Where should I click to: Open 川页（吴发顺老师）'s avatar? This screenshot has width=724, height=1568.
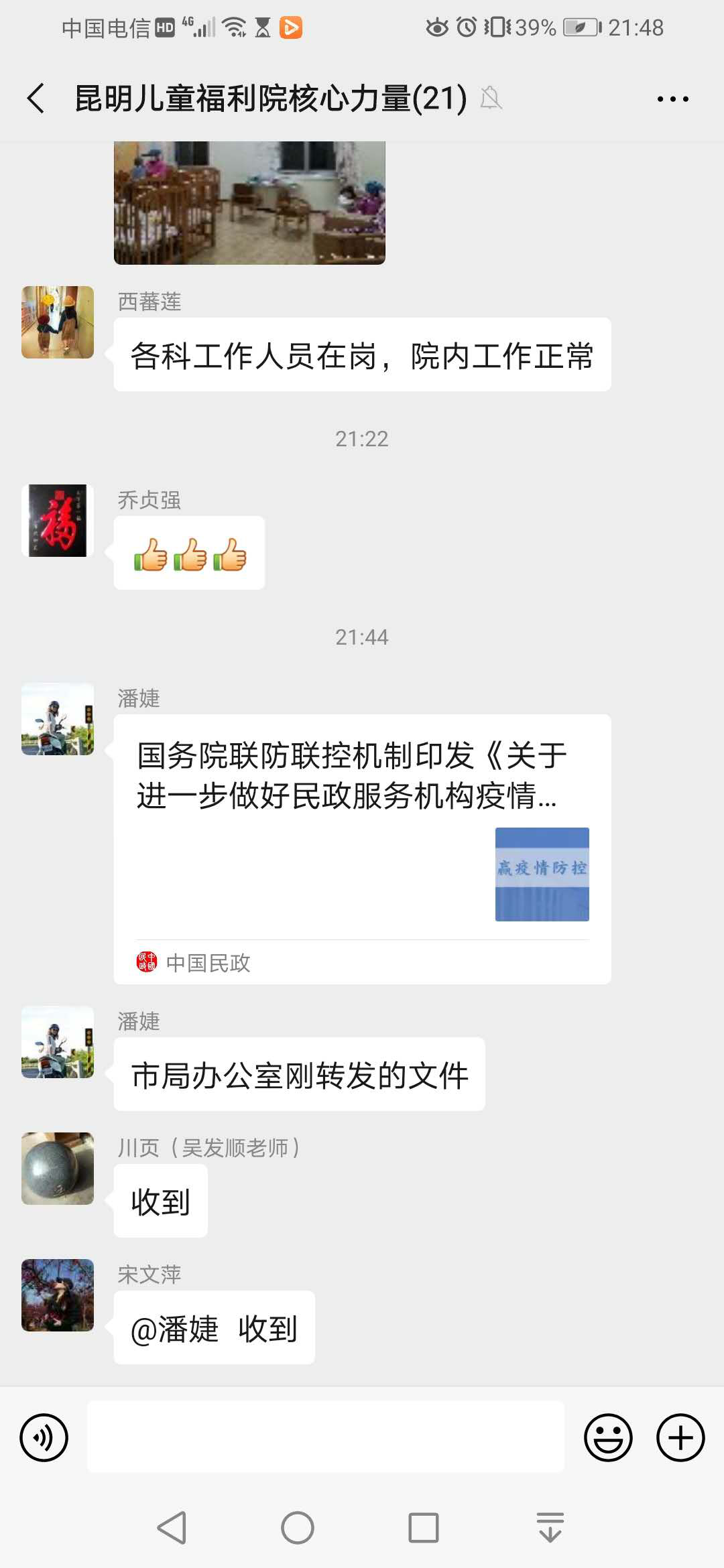click(58, 1169)
